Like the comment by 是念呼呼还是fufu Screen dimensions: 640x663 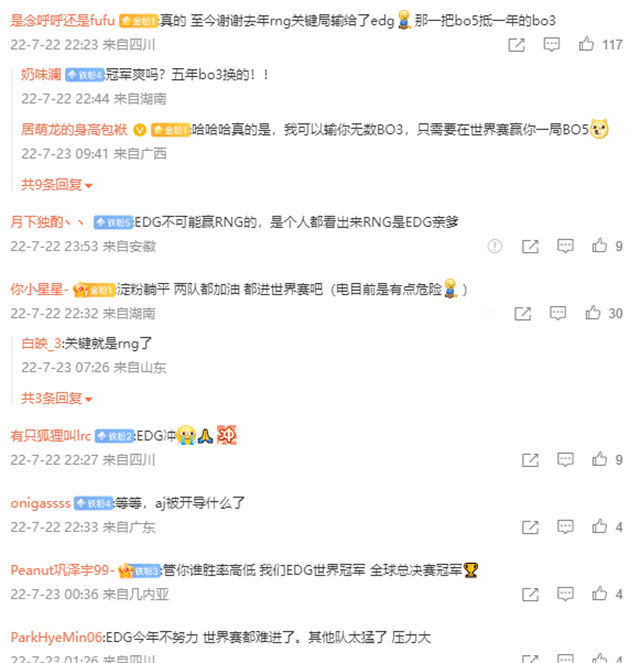(587, 45)
